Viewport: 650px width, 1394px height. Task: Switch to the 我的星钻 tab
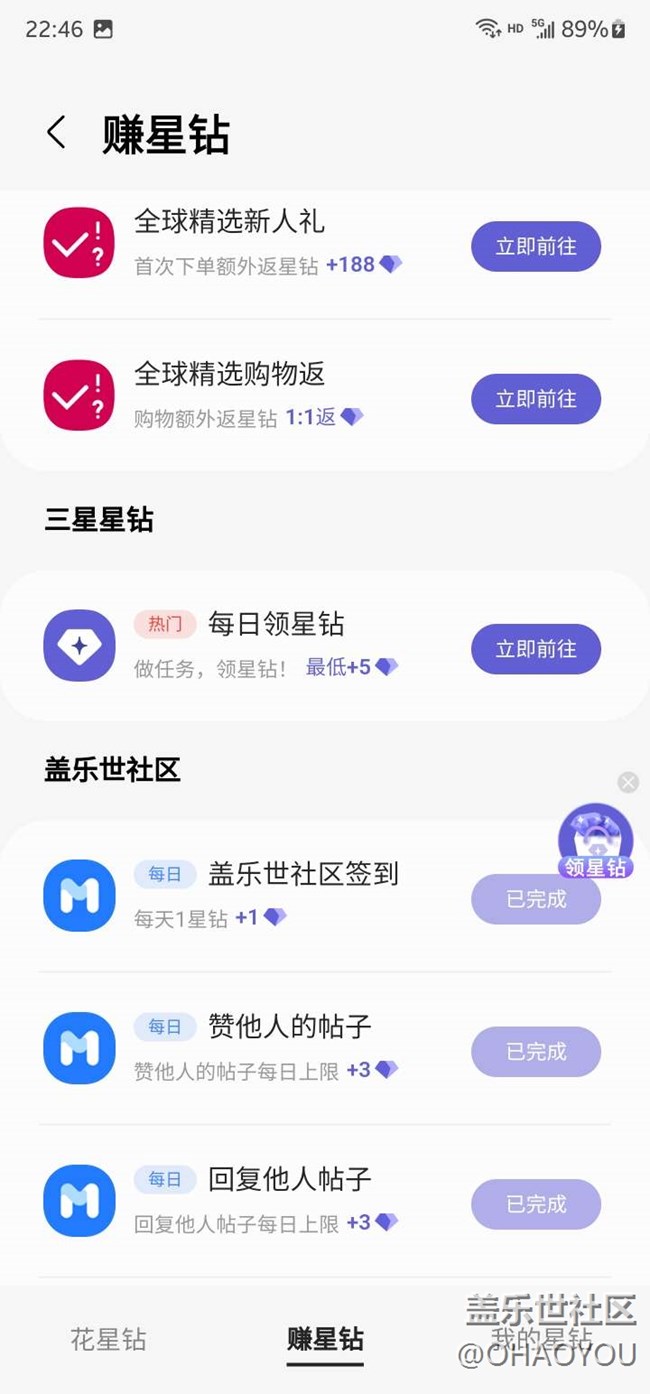pyautogui.click(x=540, y=1337)
